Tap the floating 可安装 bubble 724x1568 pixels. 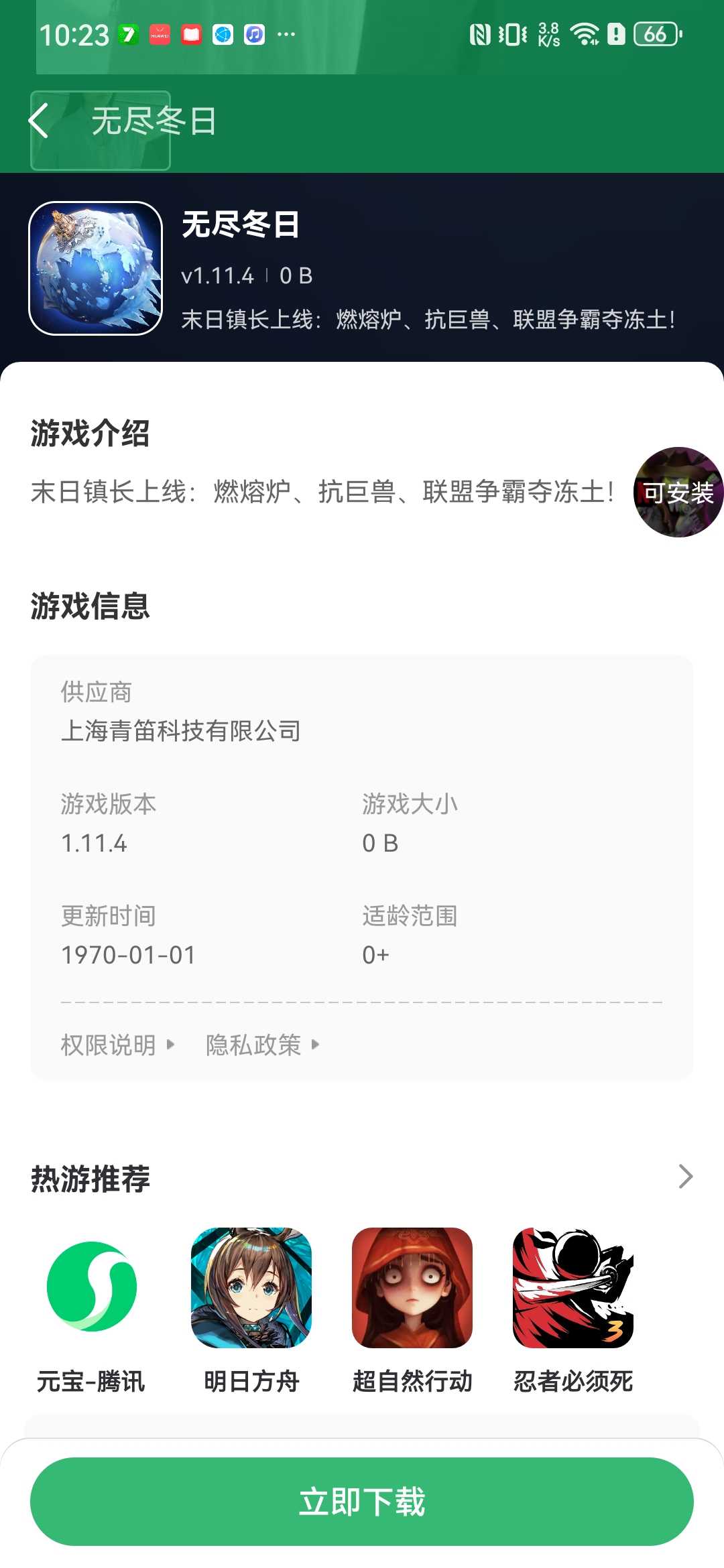[x=678, y=493]
